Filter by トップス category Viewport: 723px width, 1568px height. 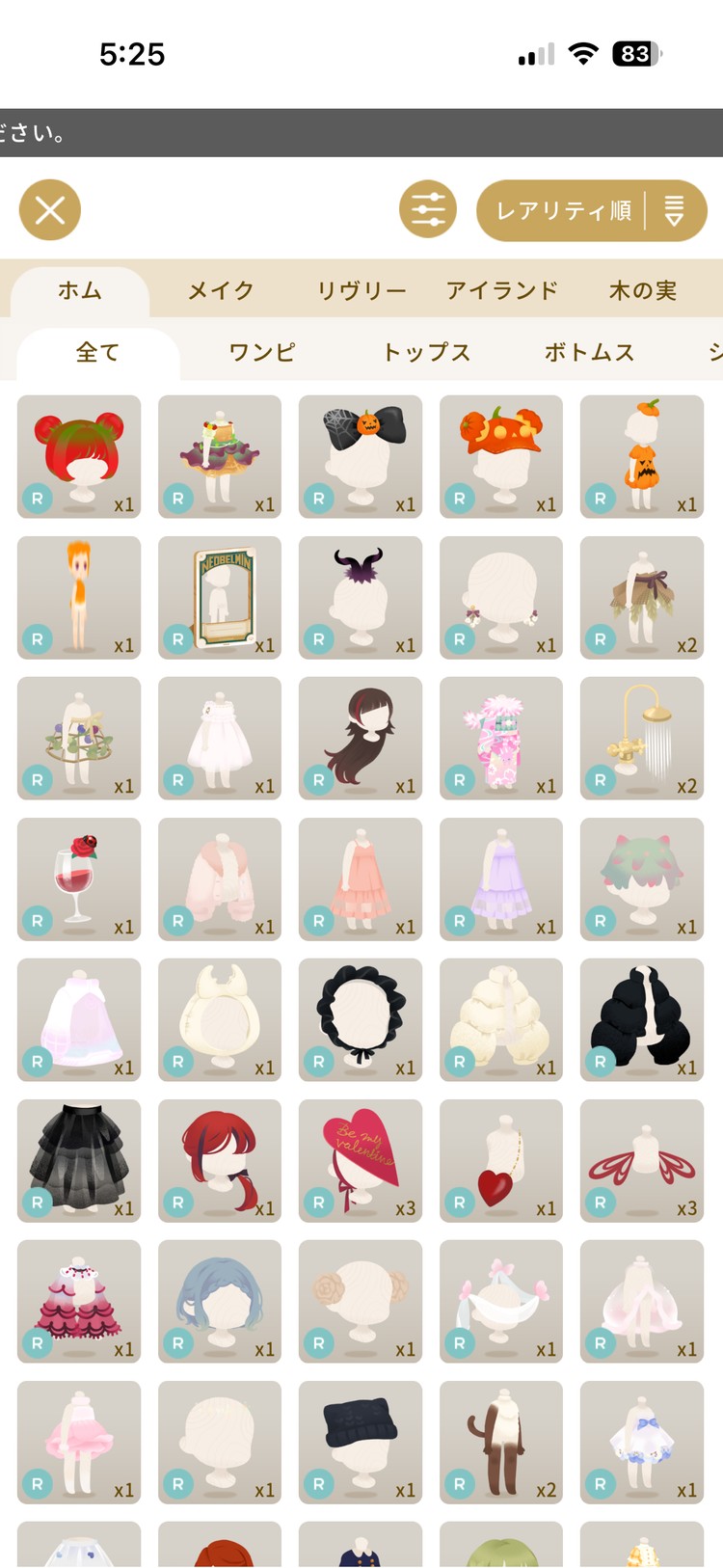click(426, 353)
